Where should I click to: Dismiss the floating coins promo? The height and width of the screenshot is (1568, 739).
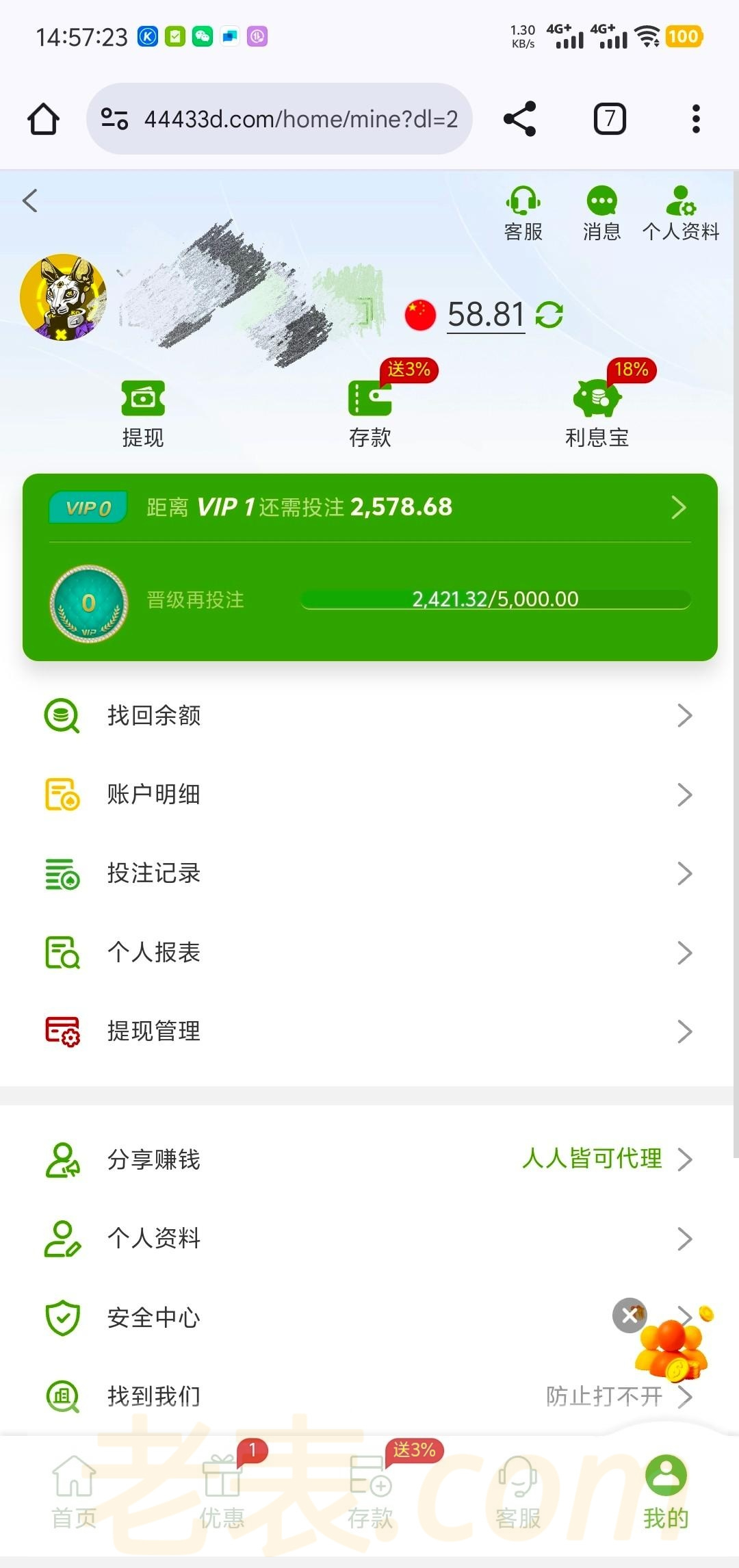(630, 1315)
